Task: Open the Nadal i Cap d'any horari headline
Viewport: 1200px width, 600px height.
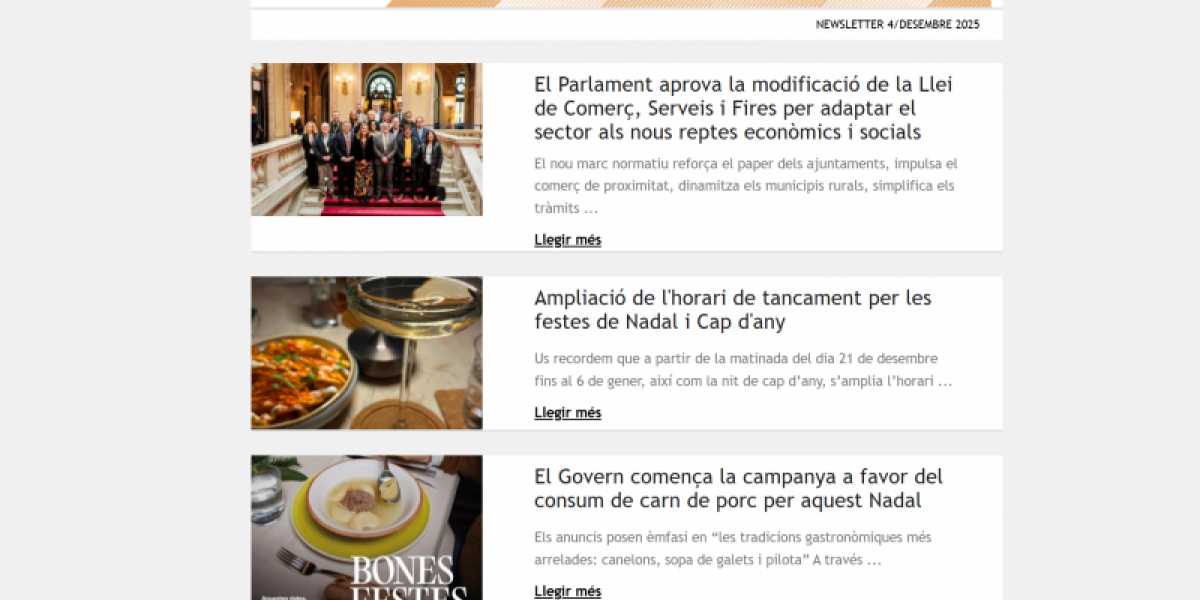Action: click(x=732, y=310)
